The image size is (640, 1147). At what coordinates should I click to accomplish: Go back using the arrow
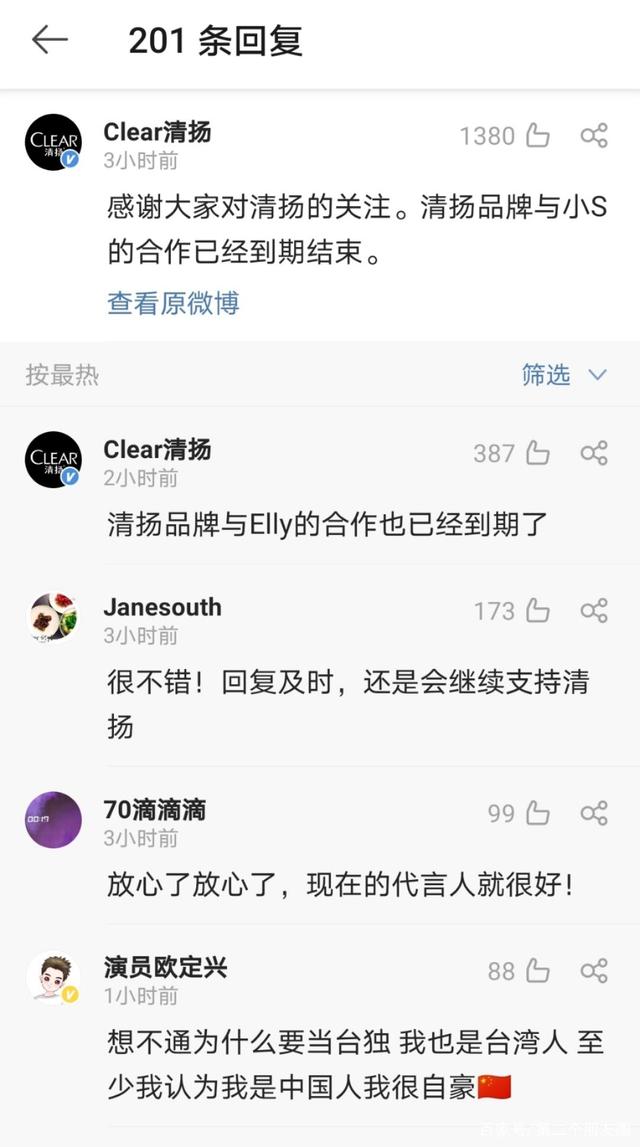[49, 40]
